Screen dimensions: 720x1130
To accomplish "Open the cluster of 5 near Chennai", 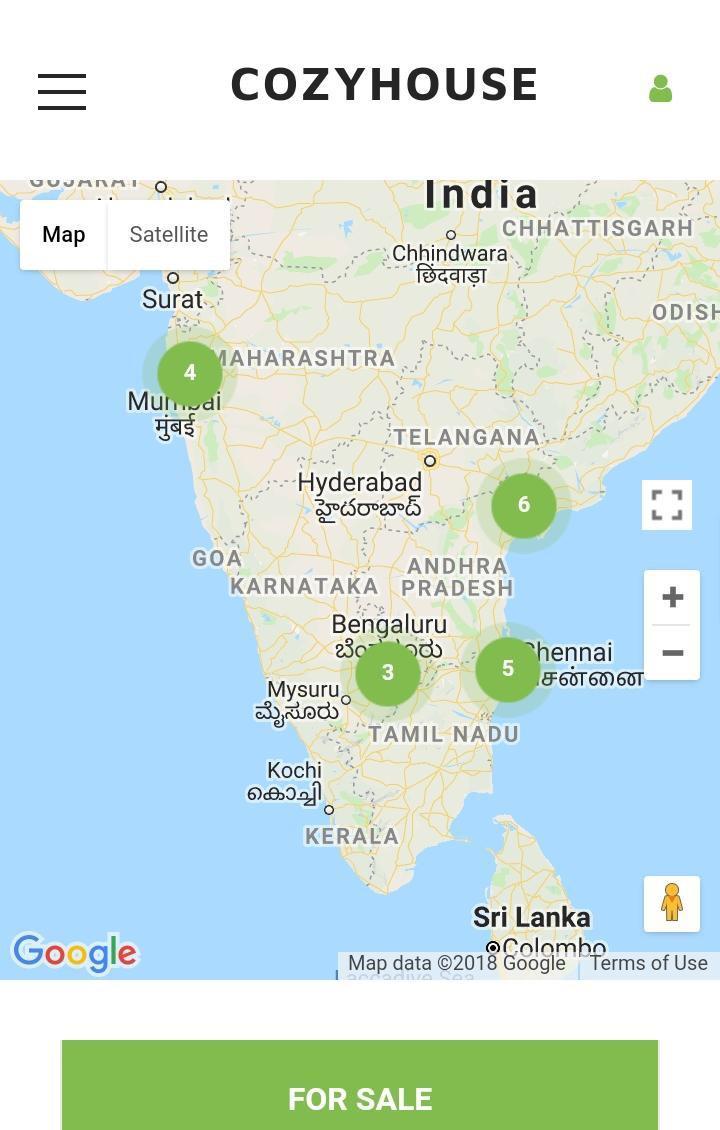I will 508,669.
